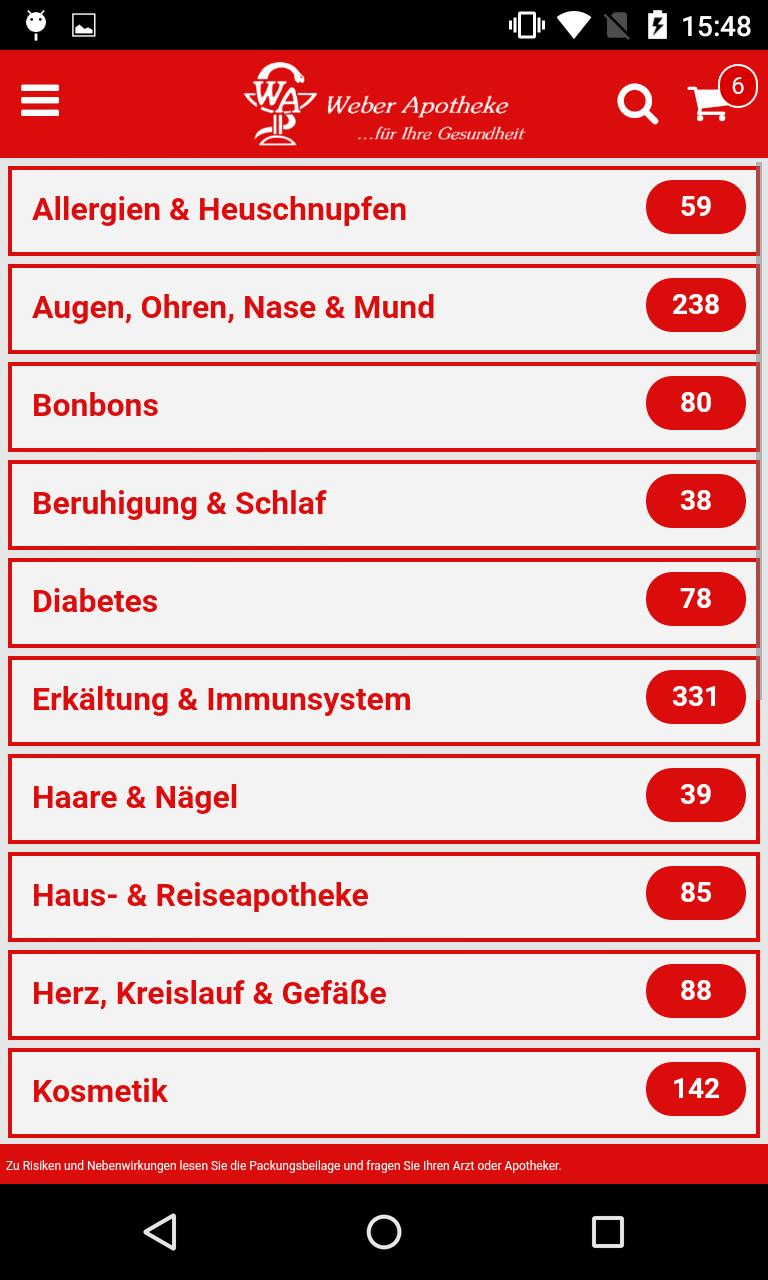
Task: Open the Beruhigung & Schlaf section
Action: pos(384,503)
